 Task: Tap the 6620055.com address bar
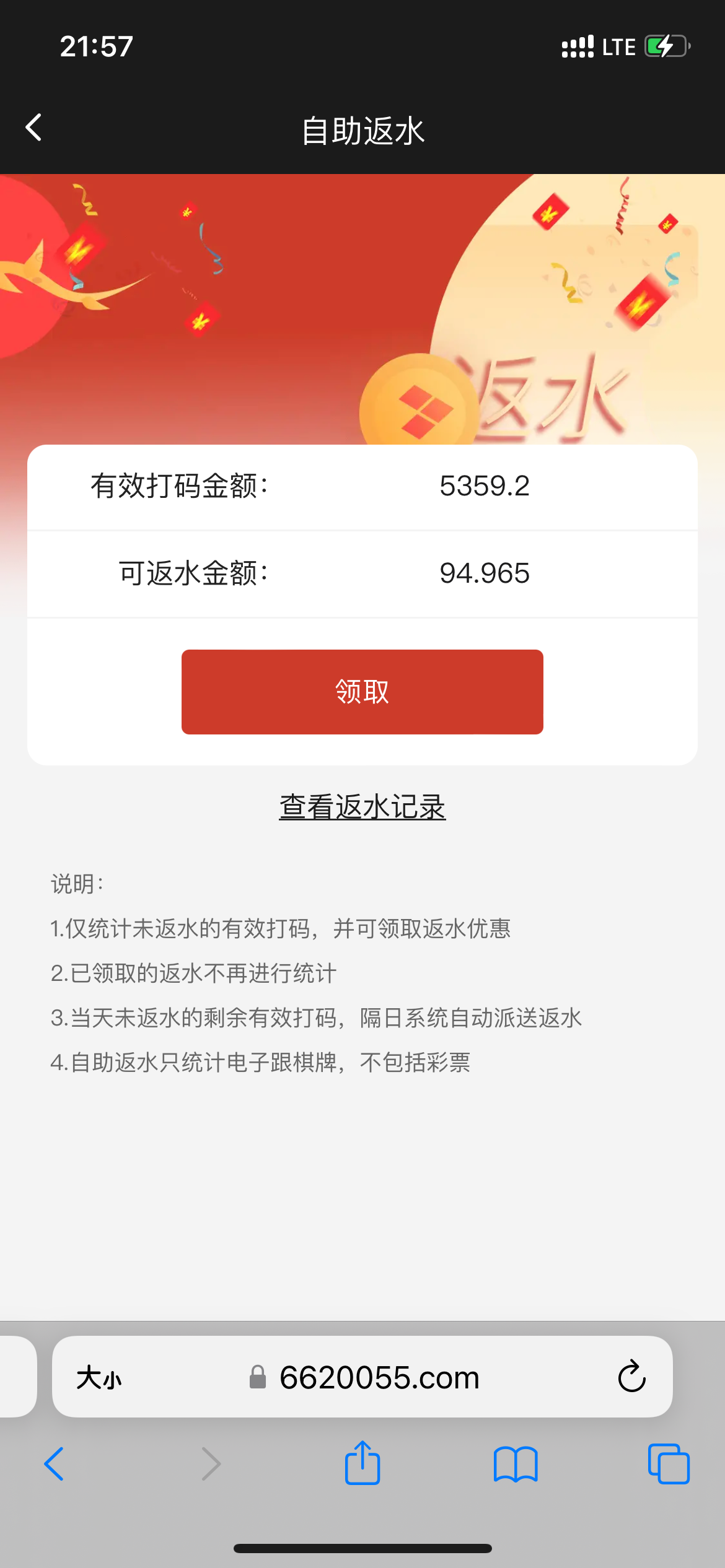click(x=378, y=1378)
